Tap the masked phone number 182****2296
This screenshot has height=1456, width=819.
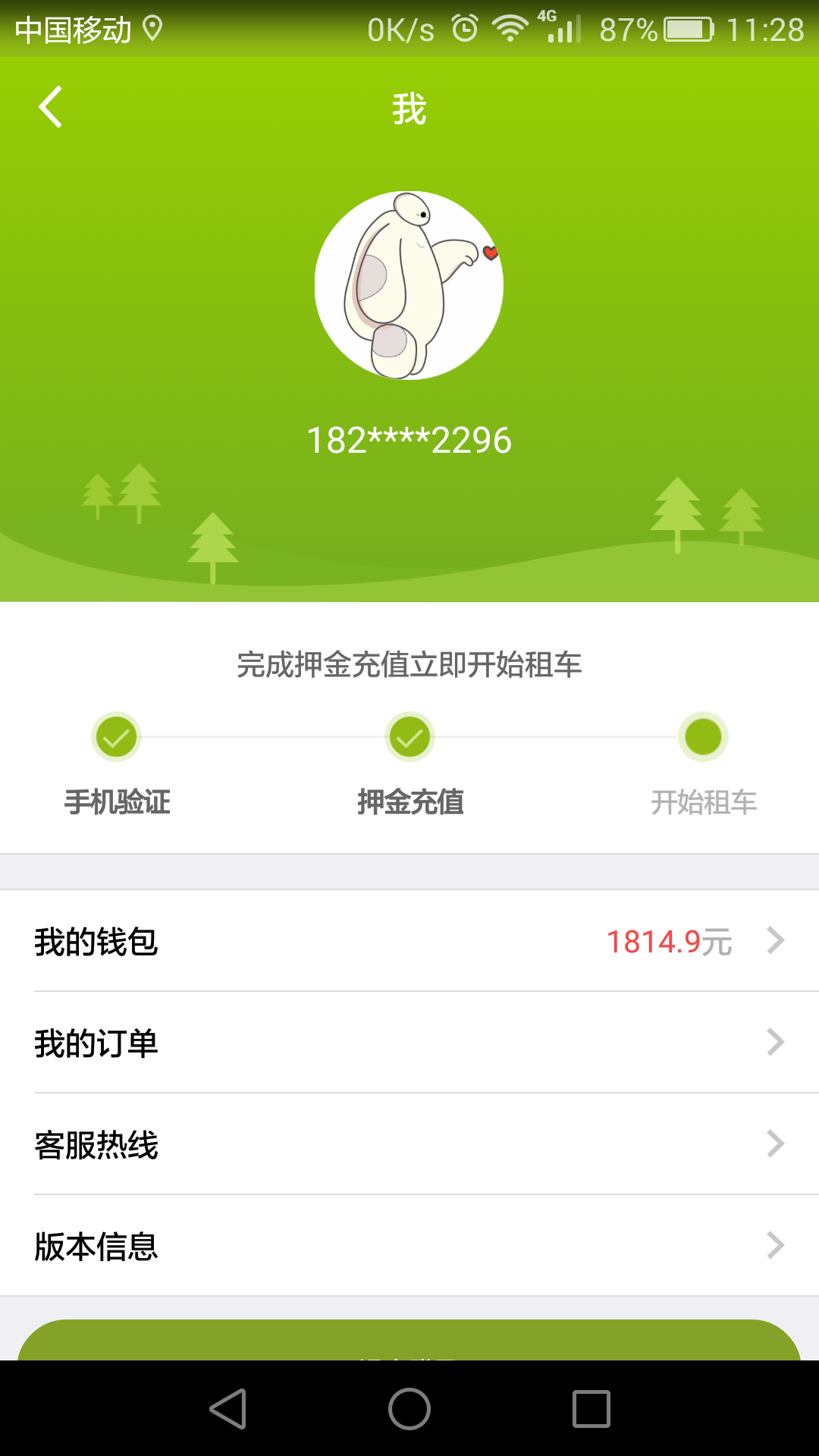point(409,440)
